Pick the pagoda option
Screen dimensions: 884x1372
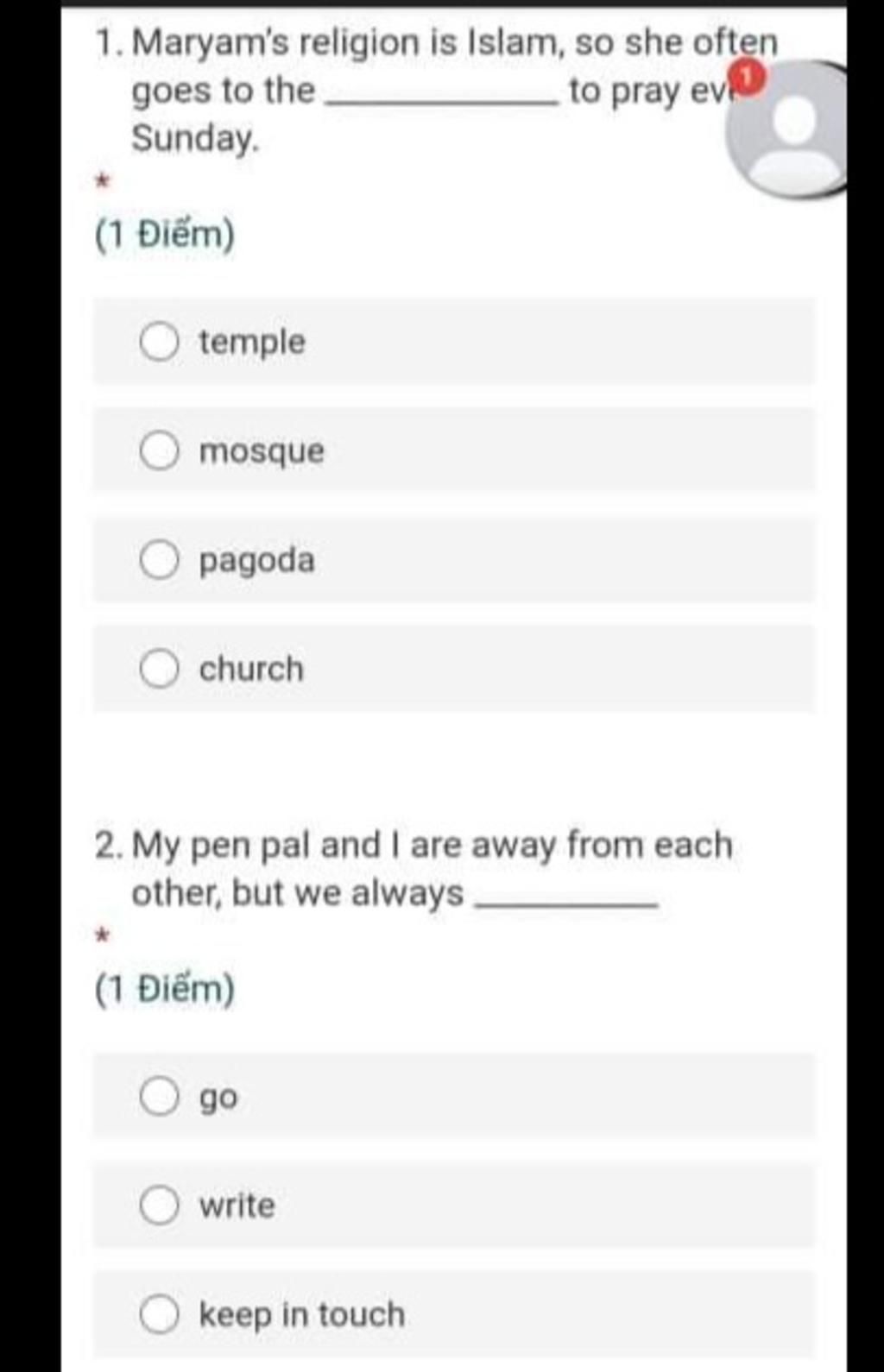tap(160, 560)
